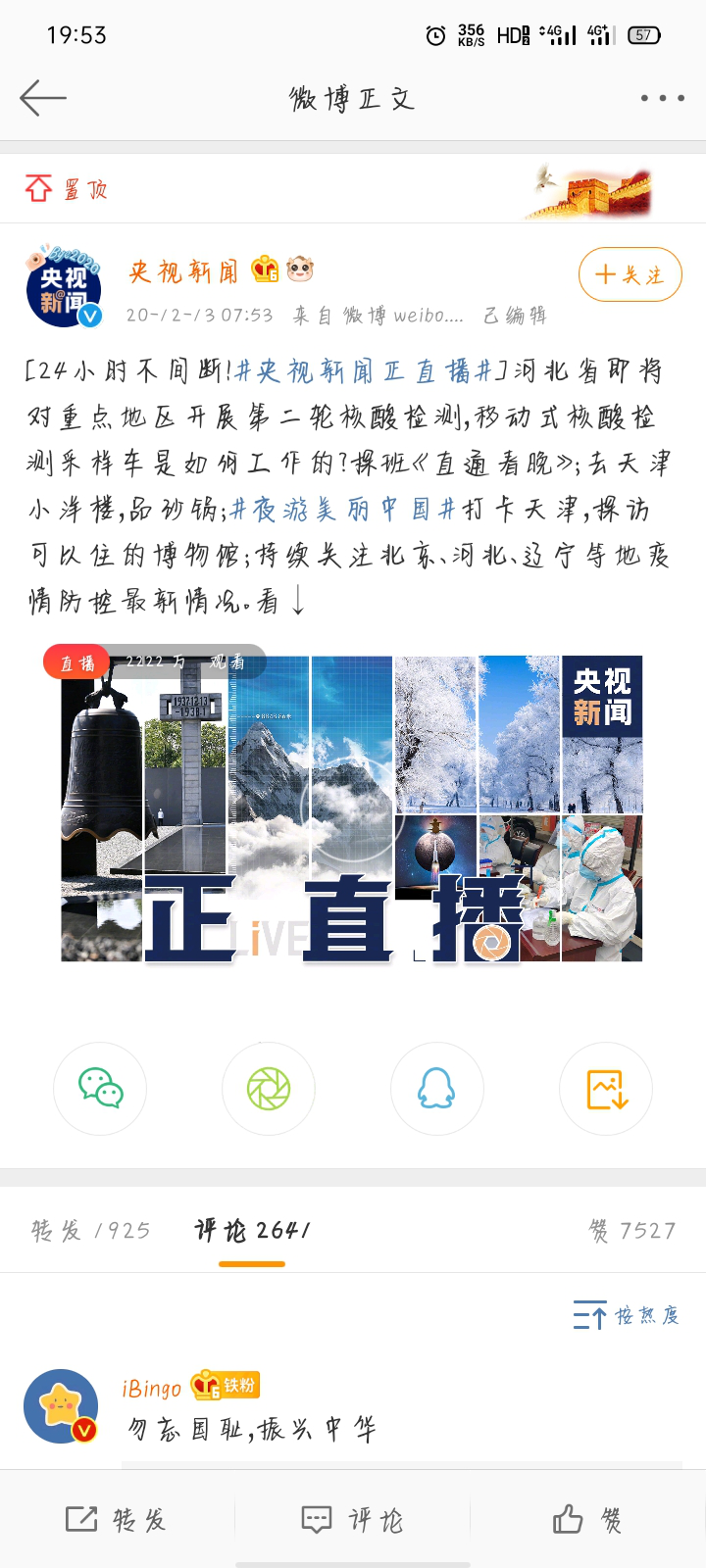
Task: Share the post to WeChat
Action: [100, 1089]
